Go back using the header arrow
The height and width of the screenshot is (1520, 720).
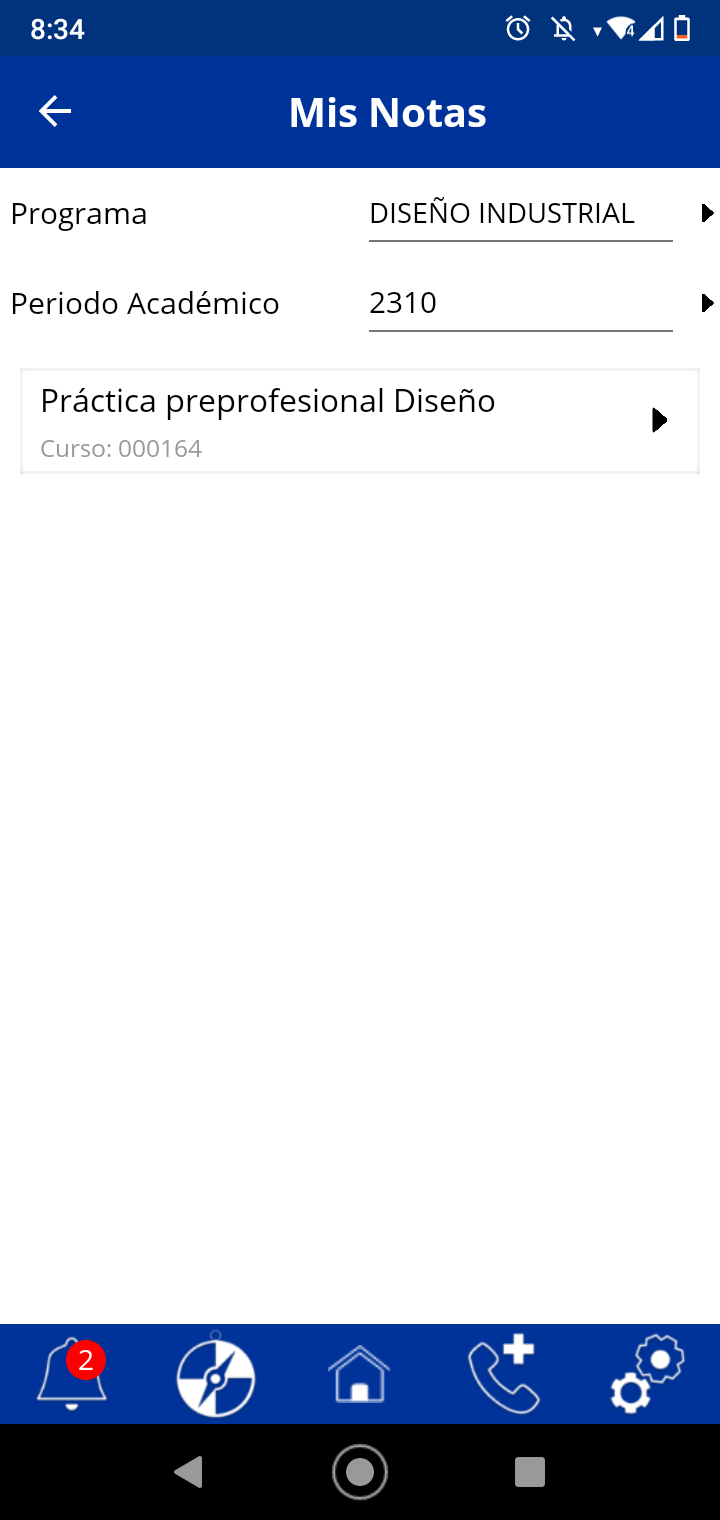coord(55,111)
